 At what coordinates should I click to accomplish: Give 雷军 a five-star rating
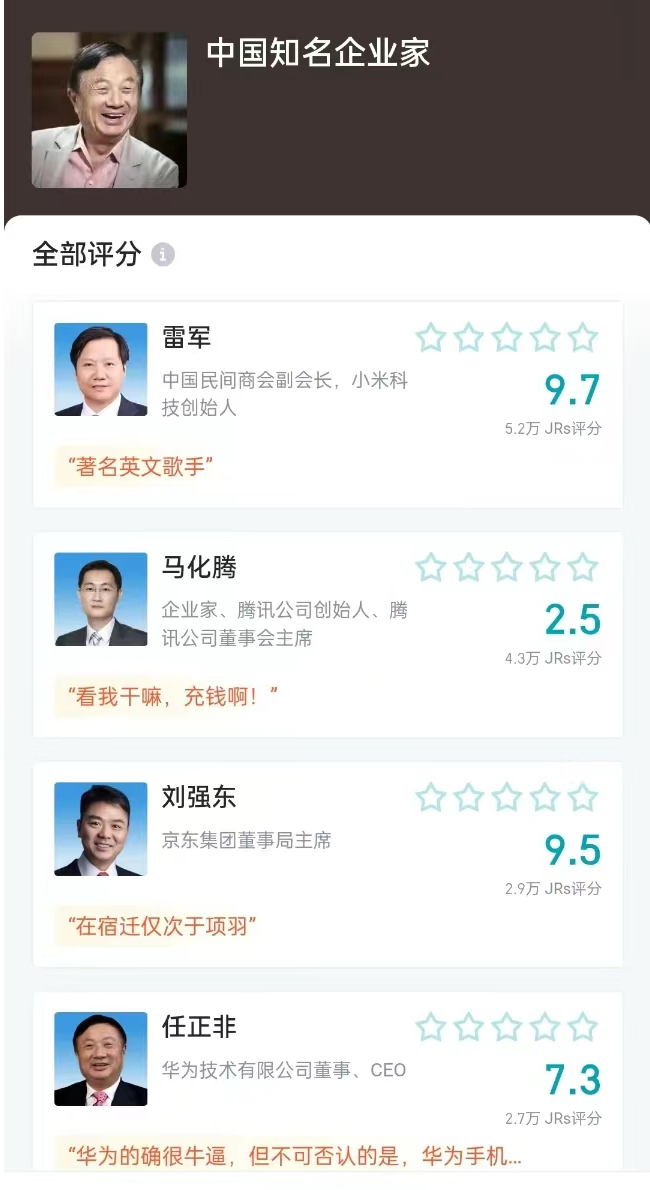pos(583,338)
